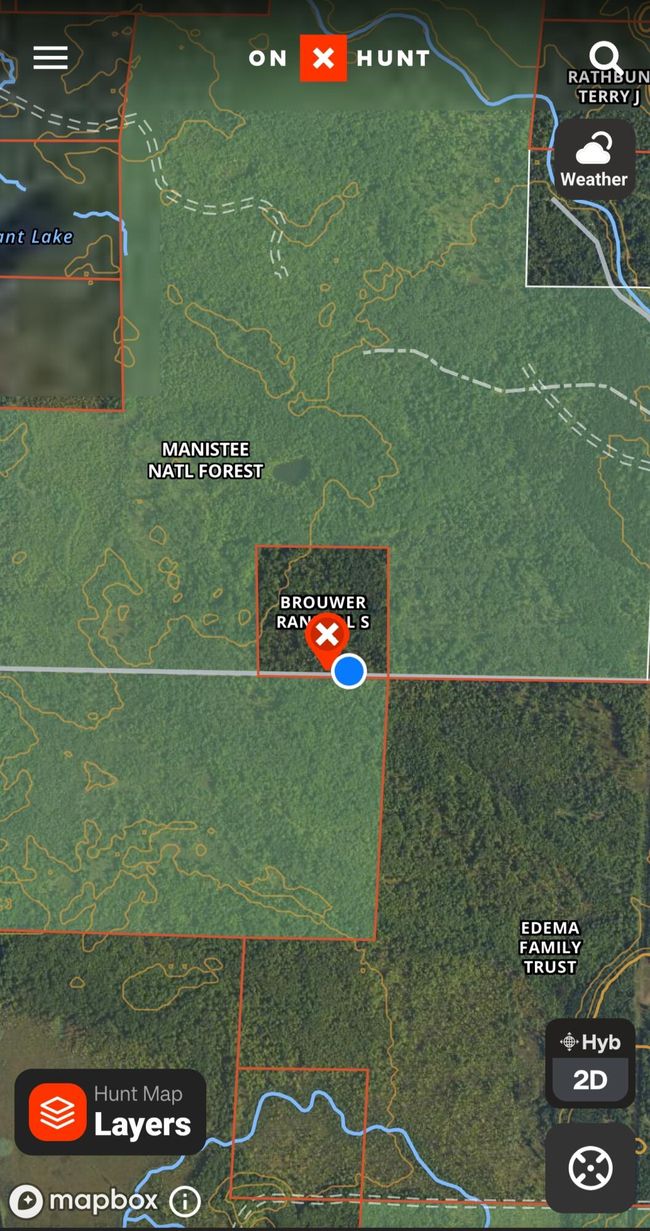Tap the red X waypoint marker
The width and height of the screenshot is (650, 1231).
pyautogui.click(x=326, y=636)
